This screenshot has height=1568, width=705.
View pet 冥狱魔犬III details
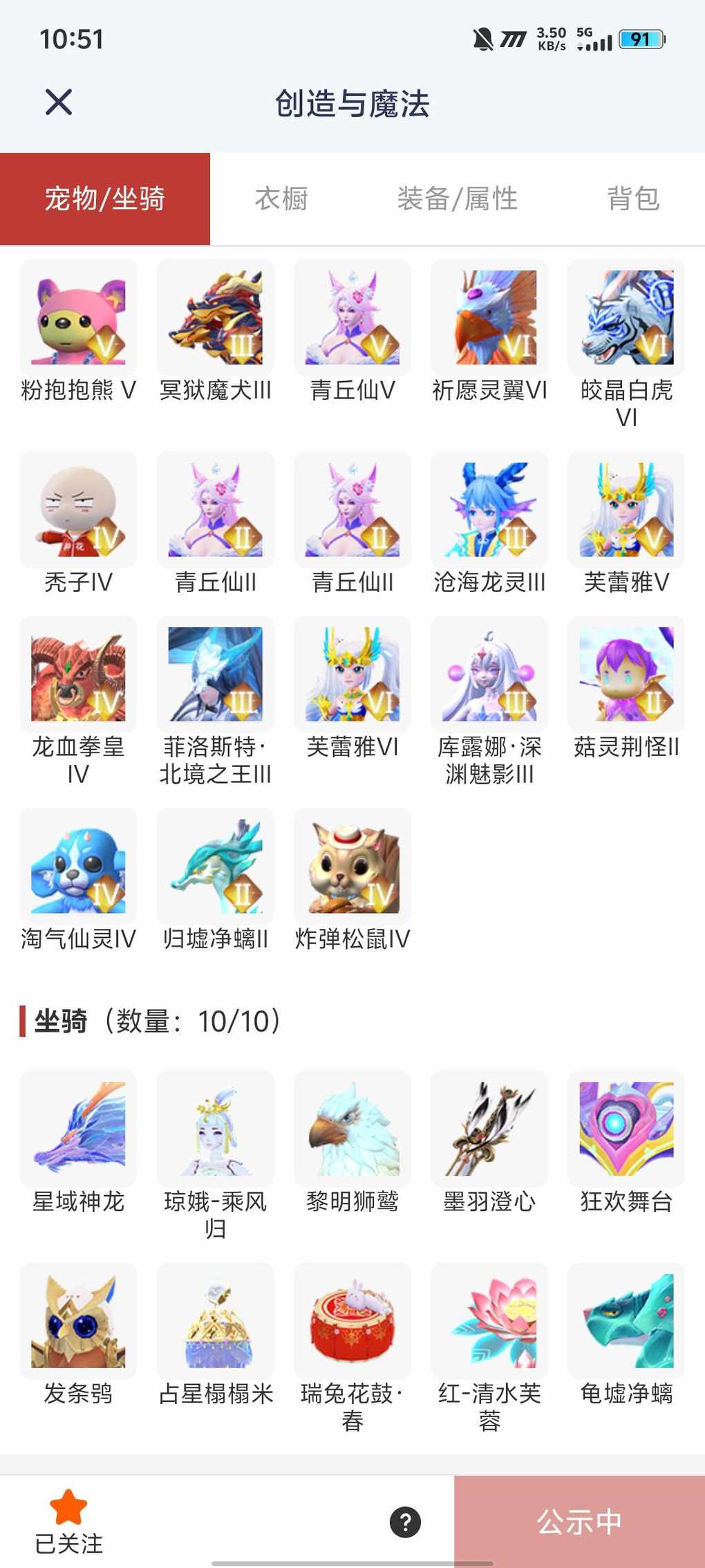click(215, 318)
